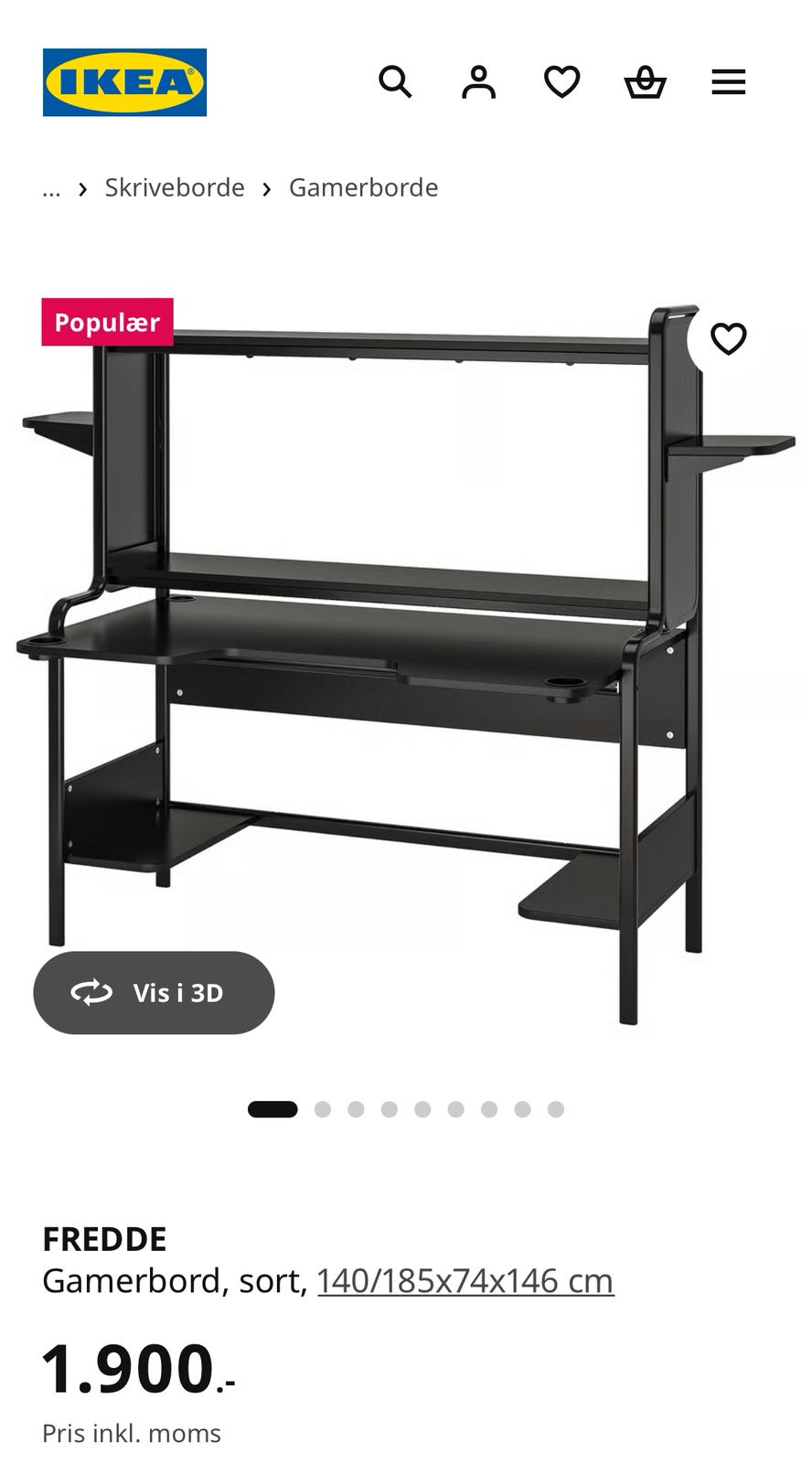This screenshot has width=812, height=1463.
Task: Go to IKEA home via logo
Action: [x=124, y=82]
